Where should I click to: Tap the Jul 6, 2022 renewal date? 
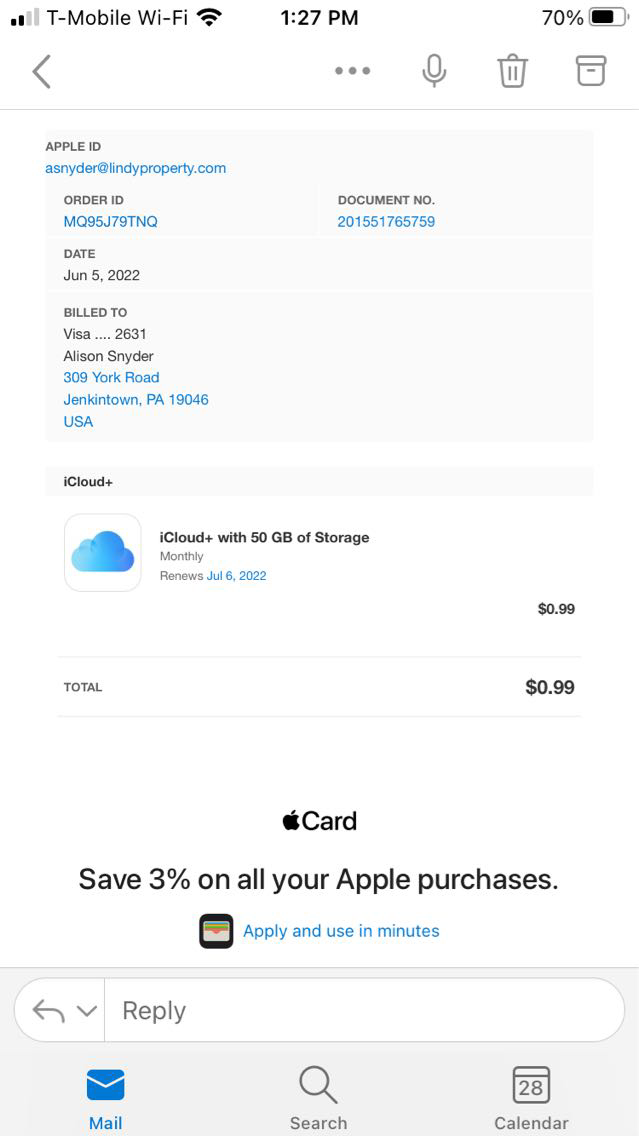tap(236, 576)
